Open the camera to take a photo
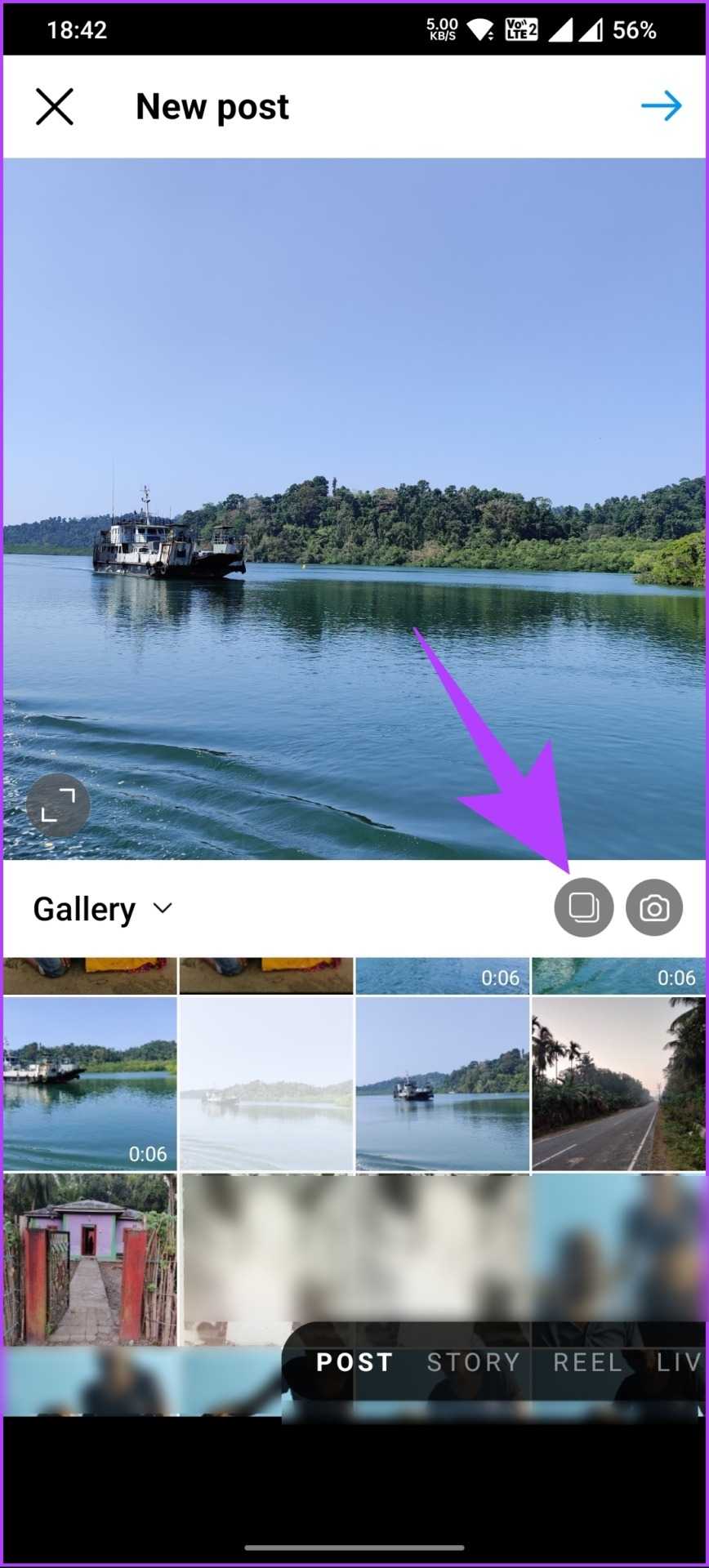The image size is (709, 1568). tap(653, 907)
